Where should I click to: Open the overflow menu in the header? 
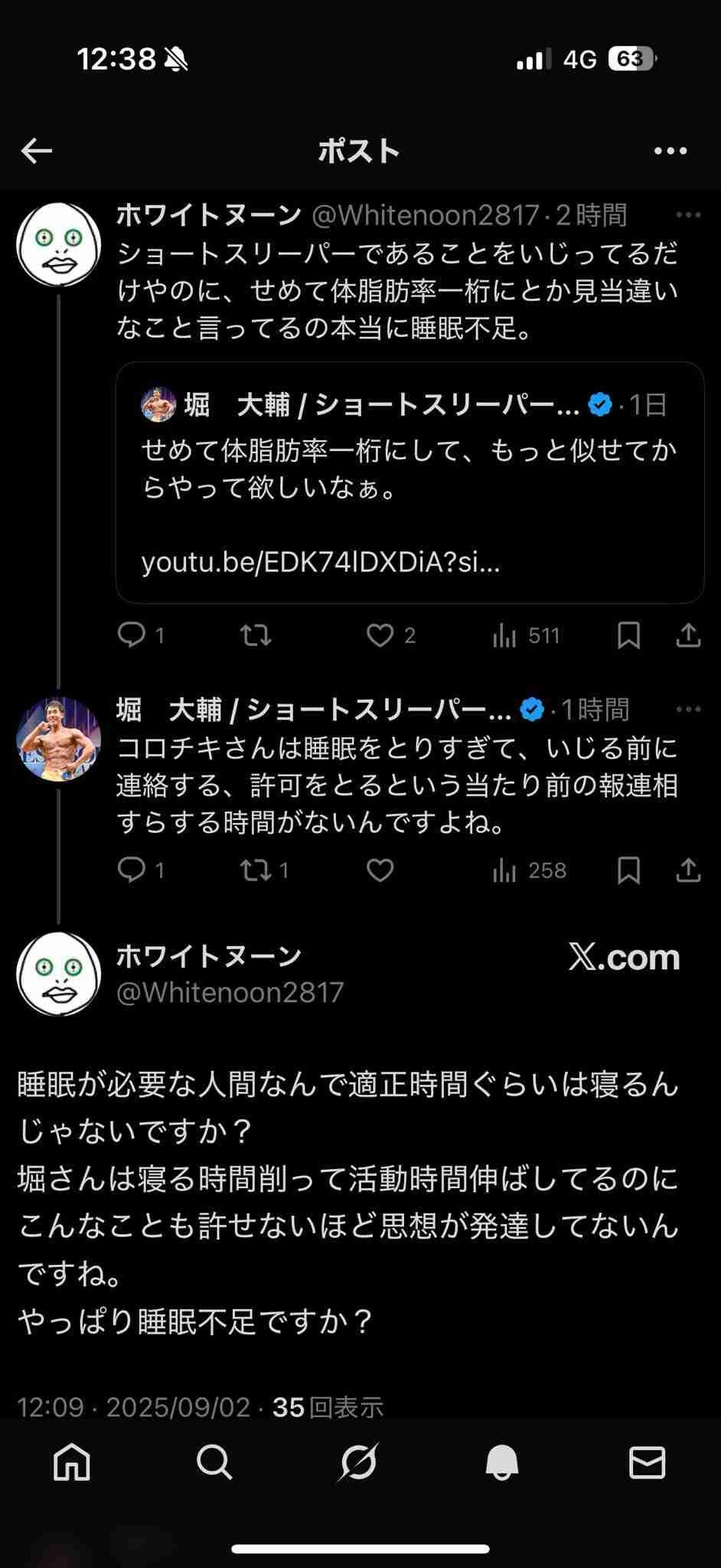point(670,151)
